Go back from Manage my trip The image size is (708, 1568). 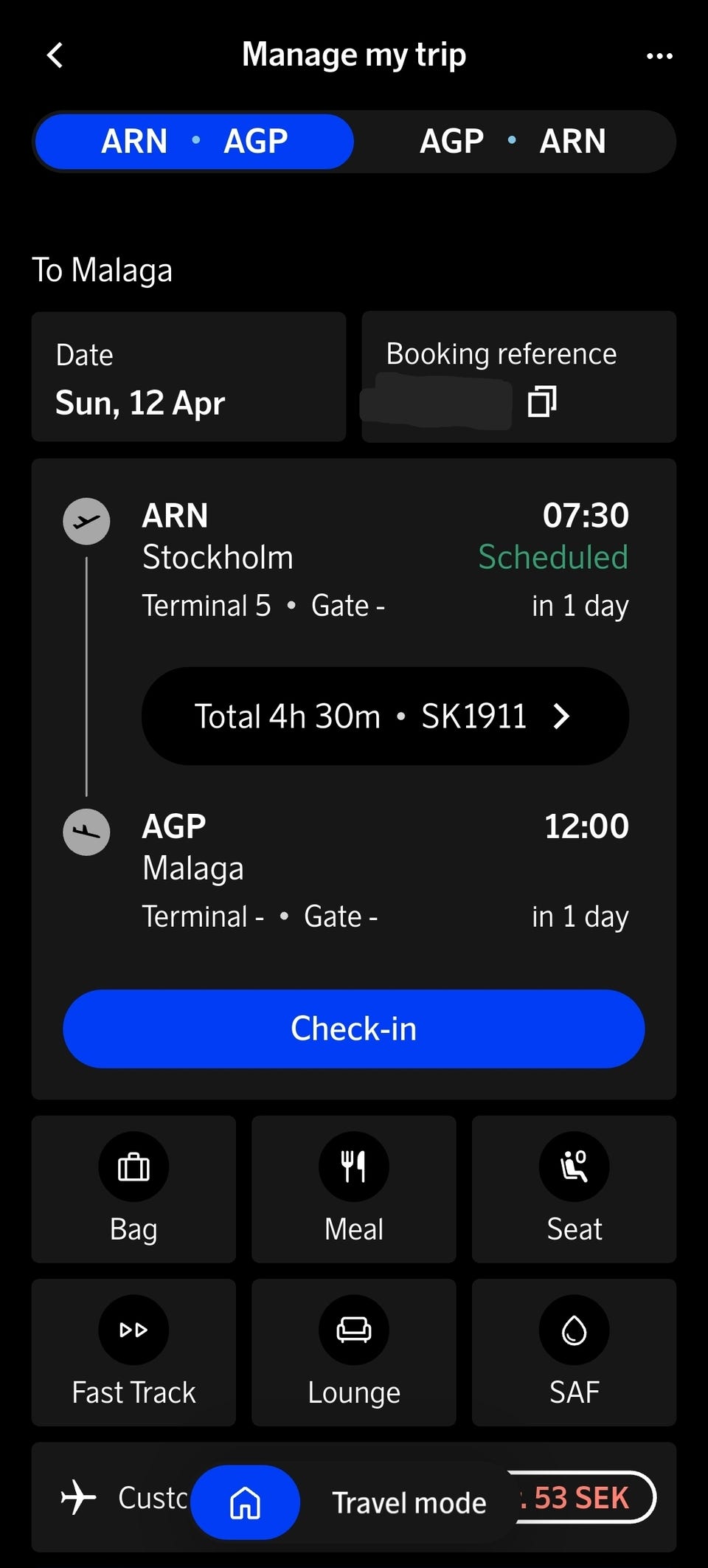tap(55, 55)
